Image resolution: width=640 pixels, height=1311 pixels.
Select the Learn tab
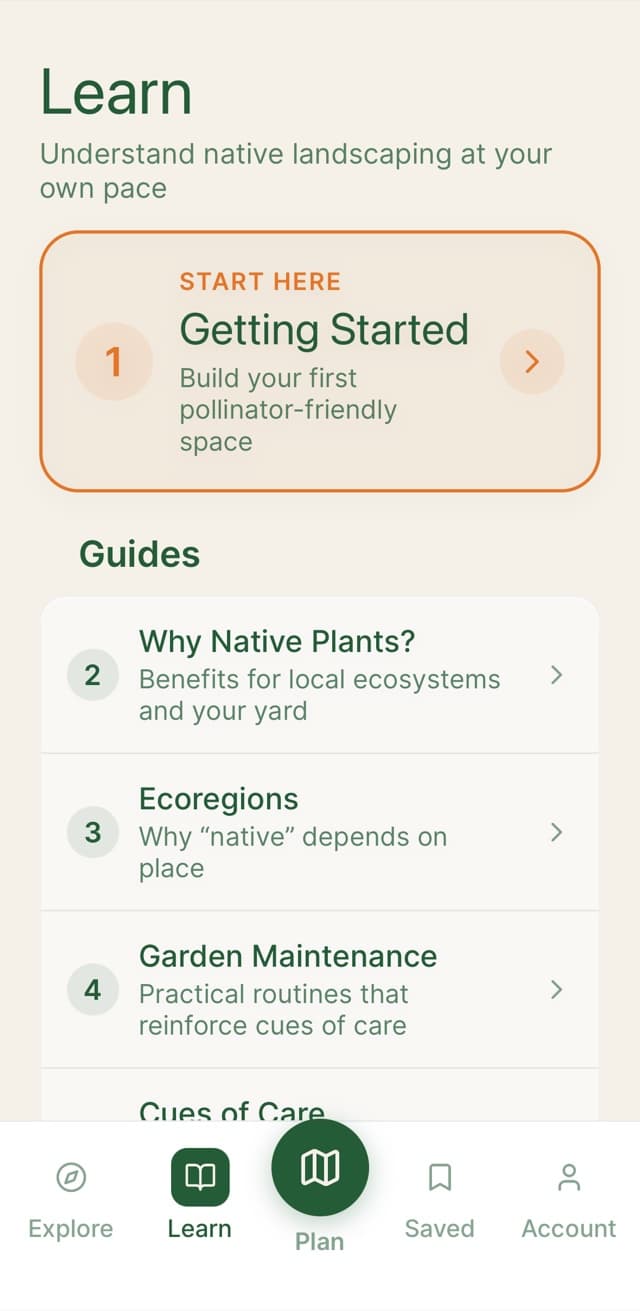point(200,1197)
